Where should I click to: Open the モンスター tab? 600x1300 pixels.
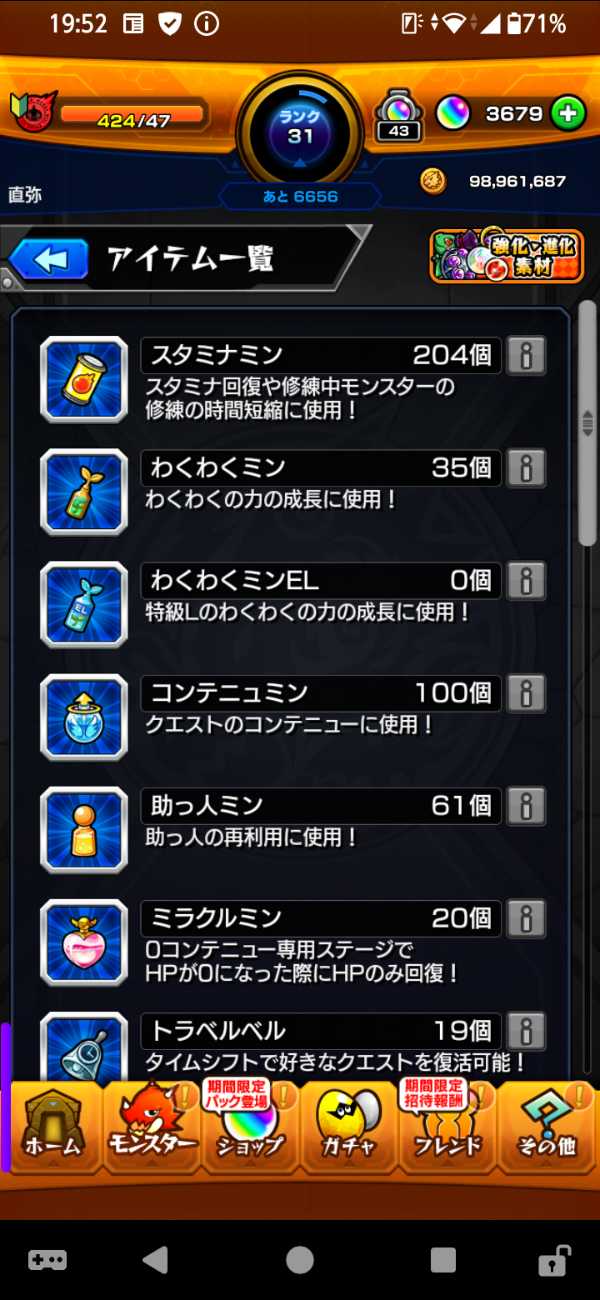coord(150,1128)
